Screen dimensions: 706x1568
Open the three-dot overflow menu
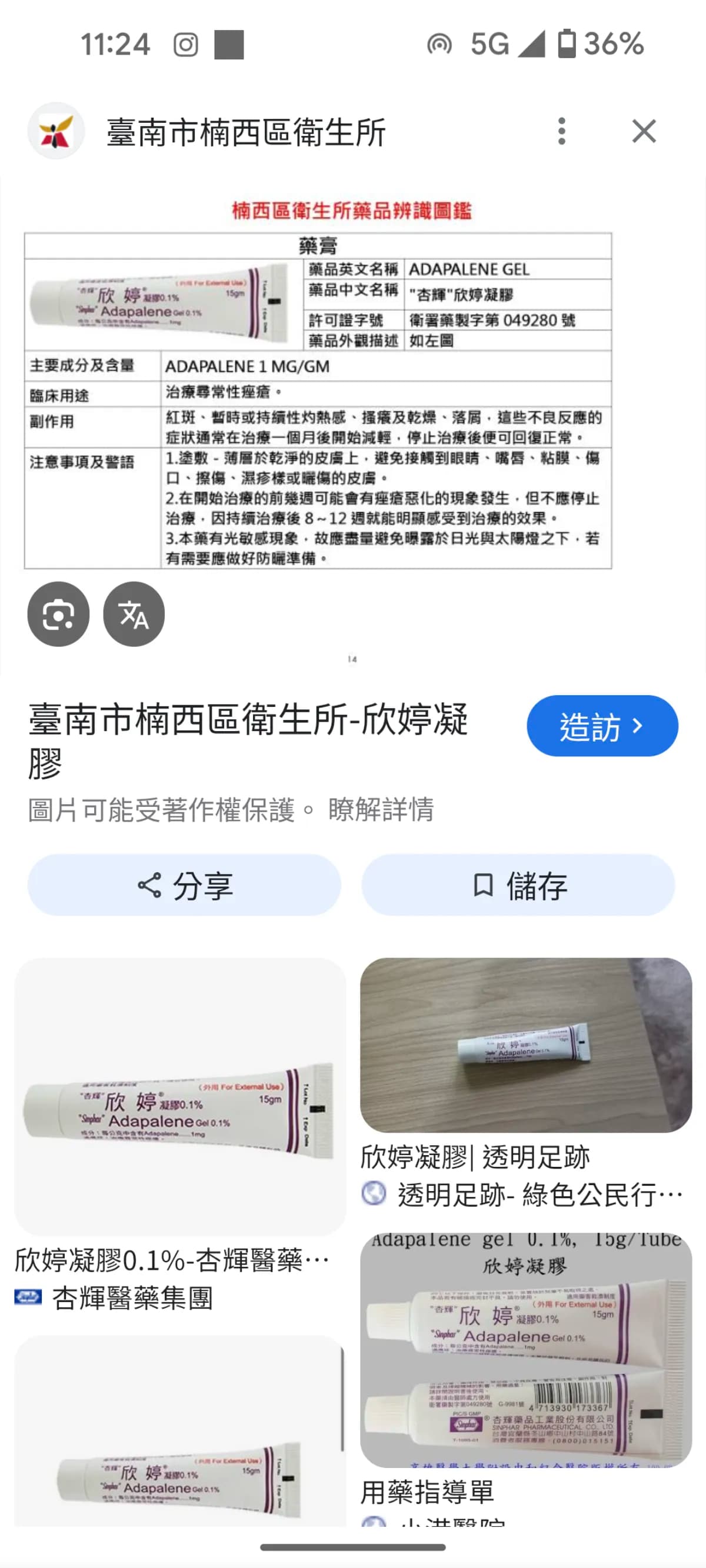click(562, 131)
